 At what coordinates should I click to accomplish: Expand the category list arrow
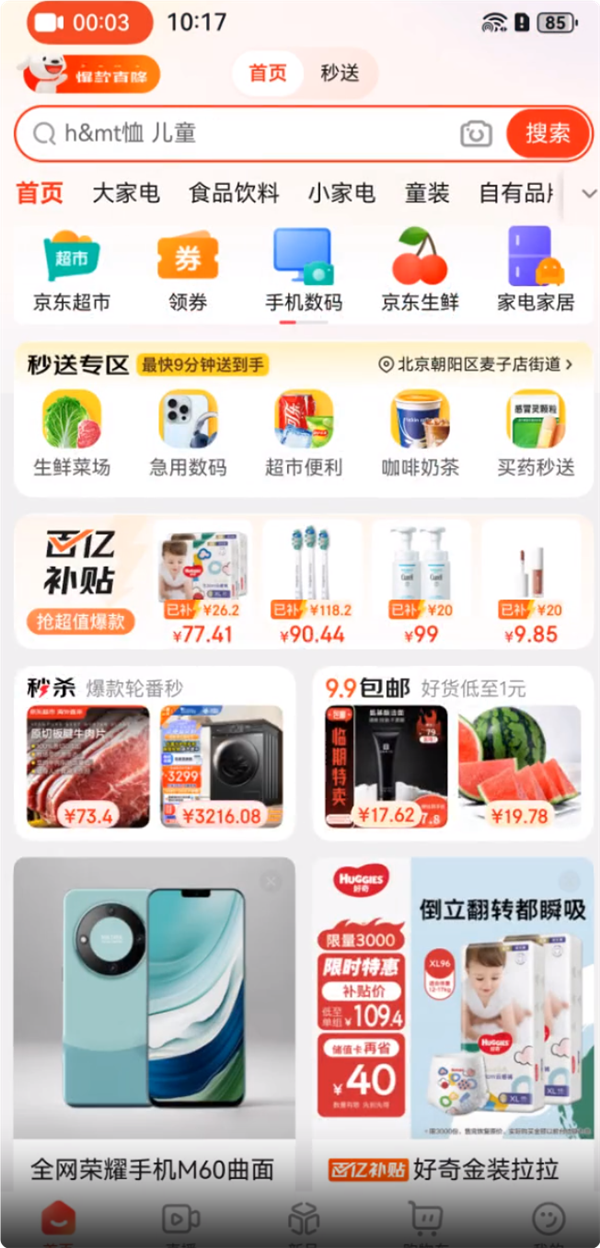(587, 193)
